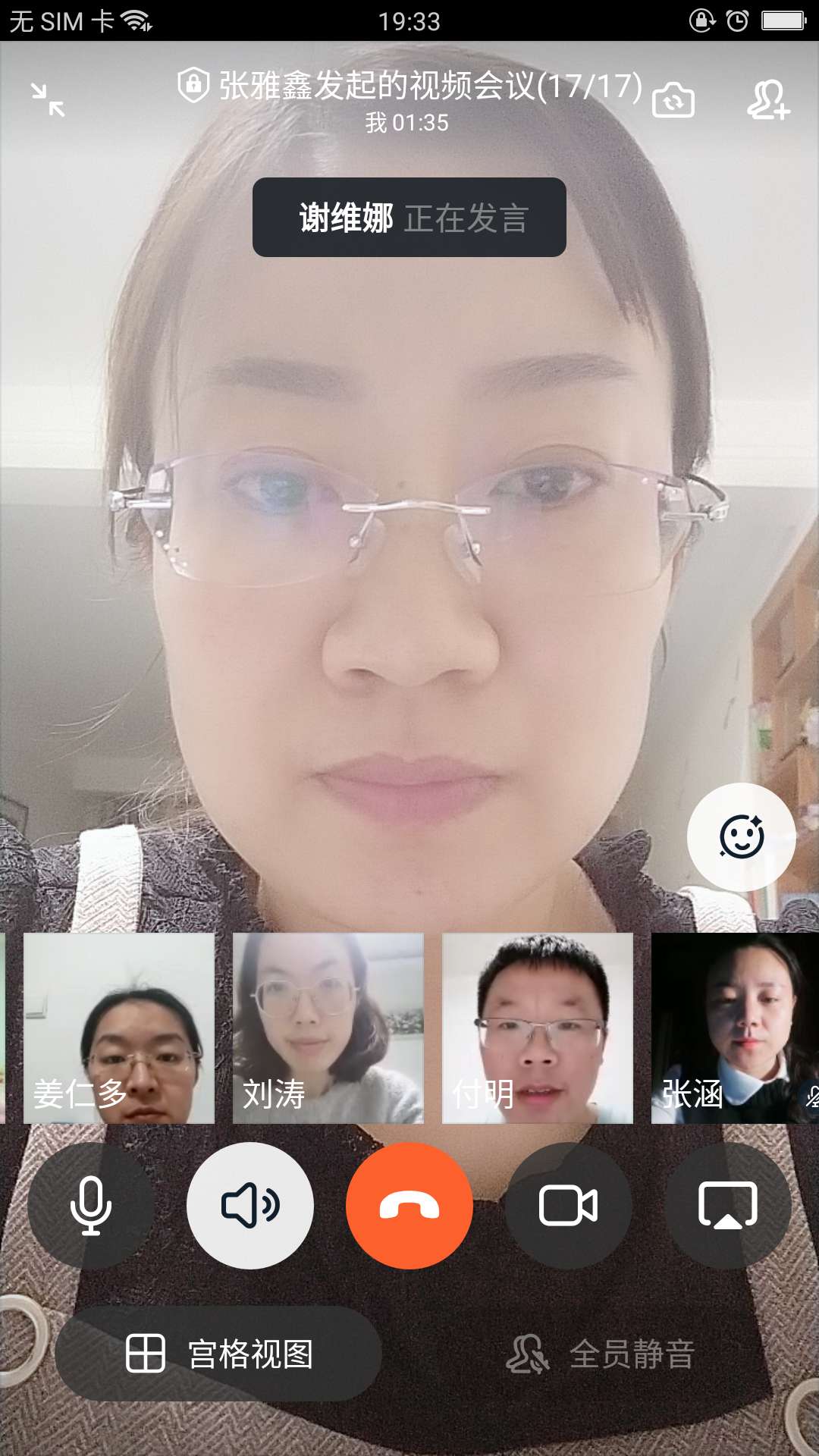
Task: Start screen casting
Action: click(728, 1206)
